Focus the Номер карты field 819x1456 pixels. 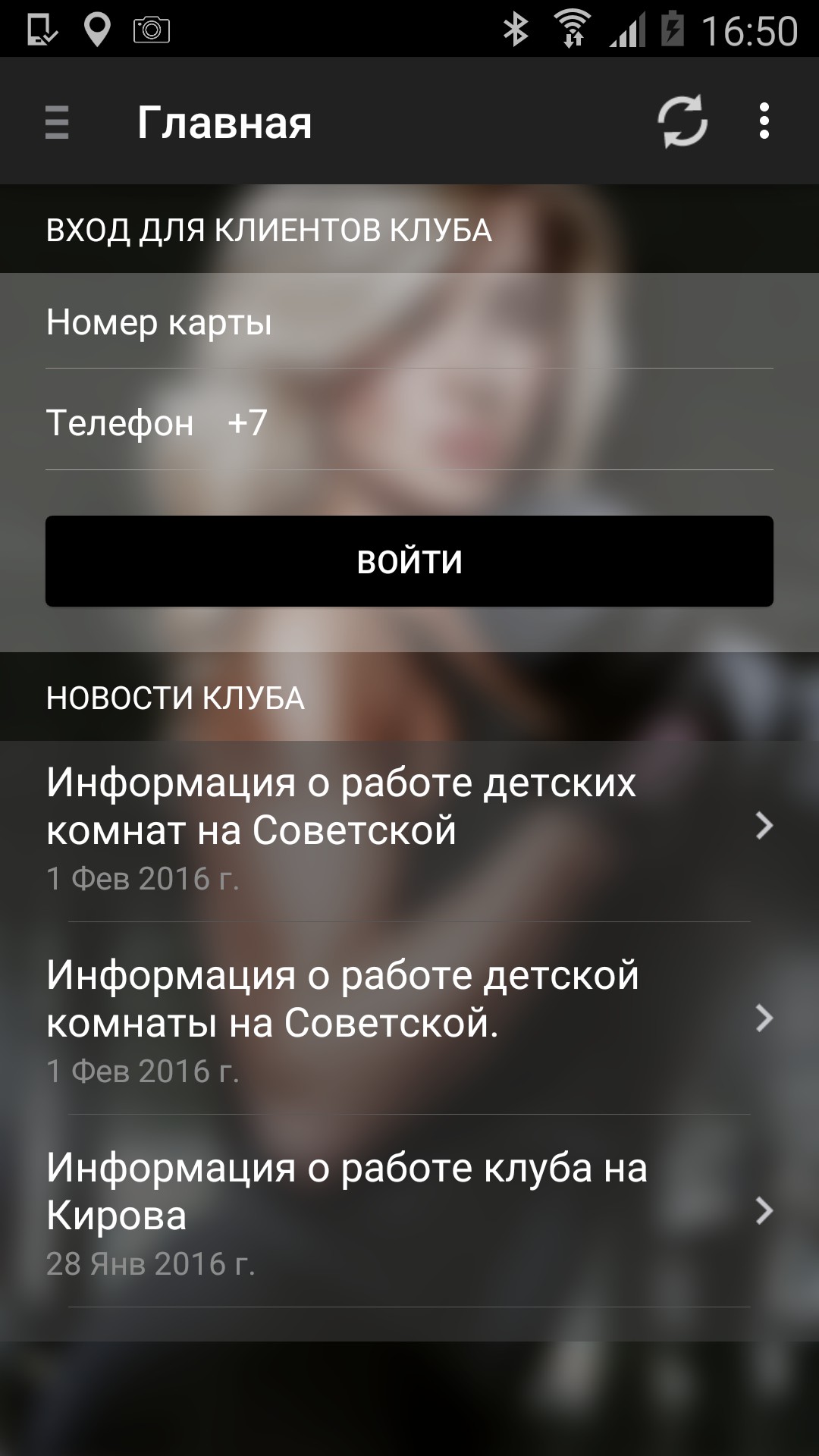click(x=409, y=322)
